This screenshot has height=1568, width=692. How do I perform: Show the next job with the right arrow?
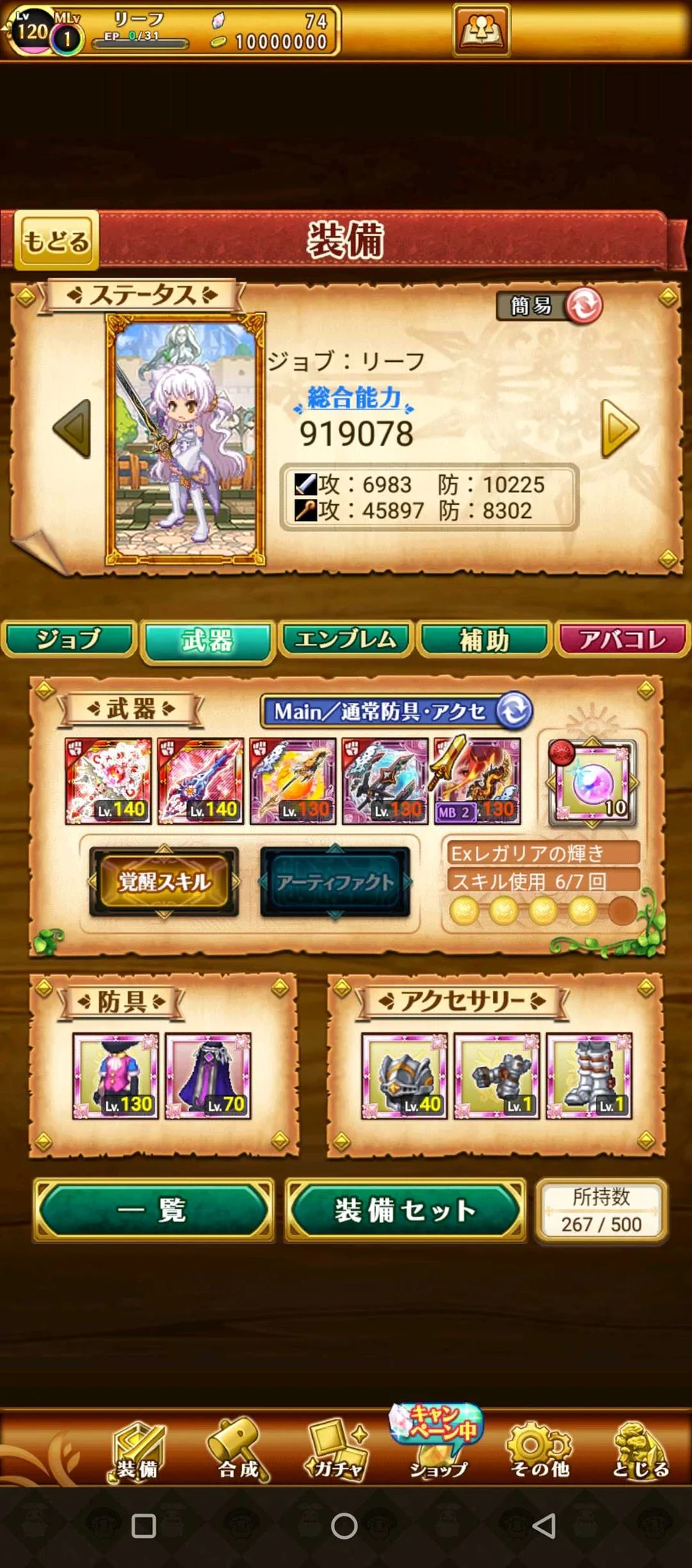coord(619,429)
